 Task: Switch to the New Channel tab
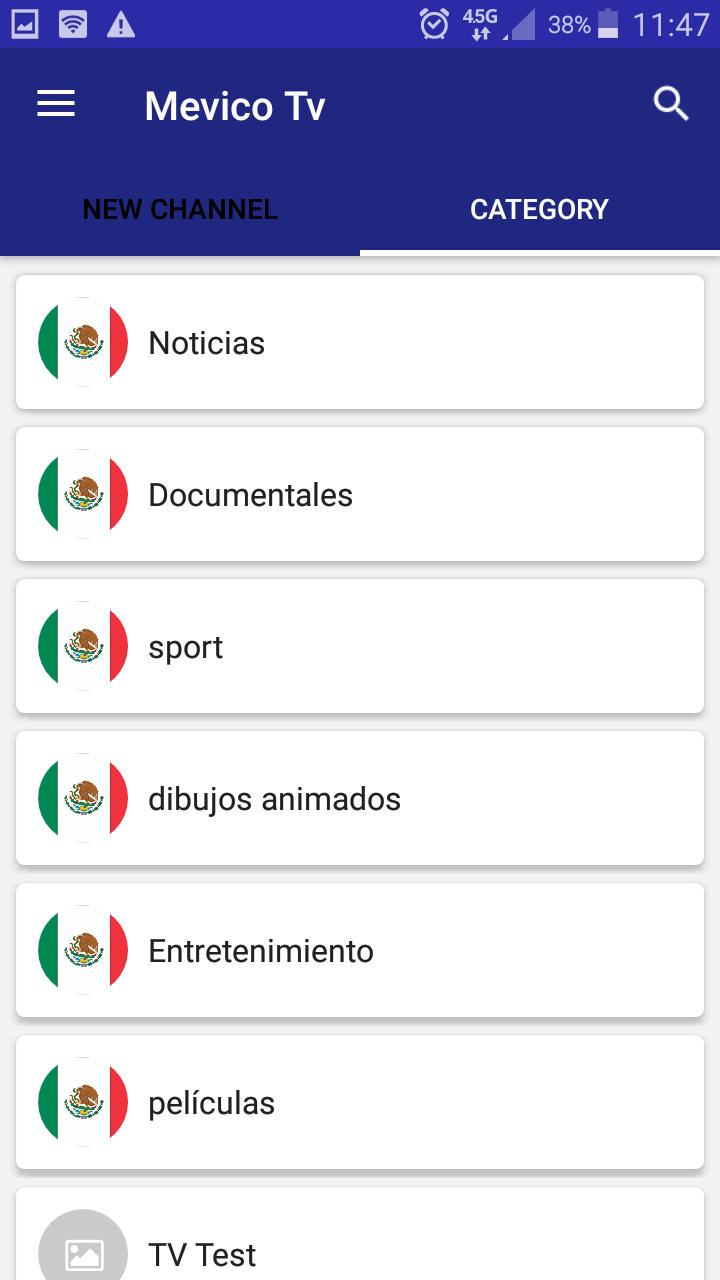180,209
